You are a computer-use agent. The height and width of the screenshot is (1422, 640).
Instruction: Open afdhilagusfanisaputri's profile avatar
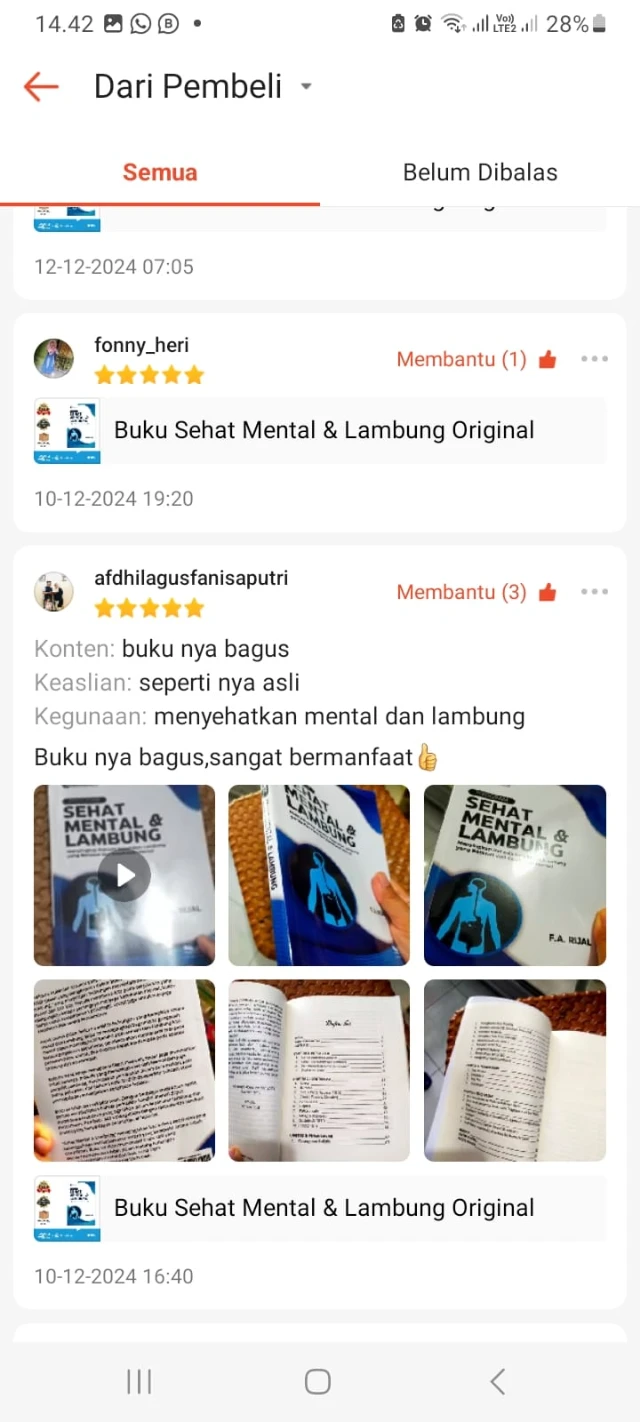[54, 592]
